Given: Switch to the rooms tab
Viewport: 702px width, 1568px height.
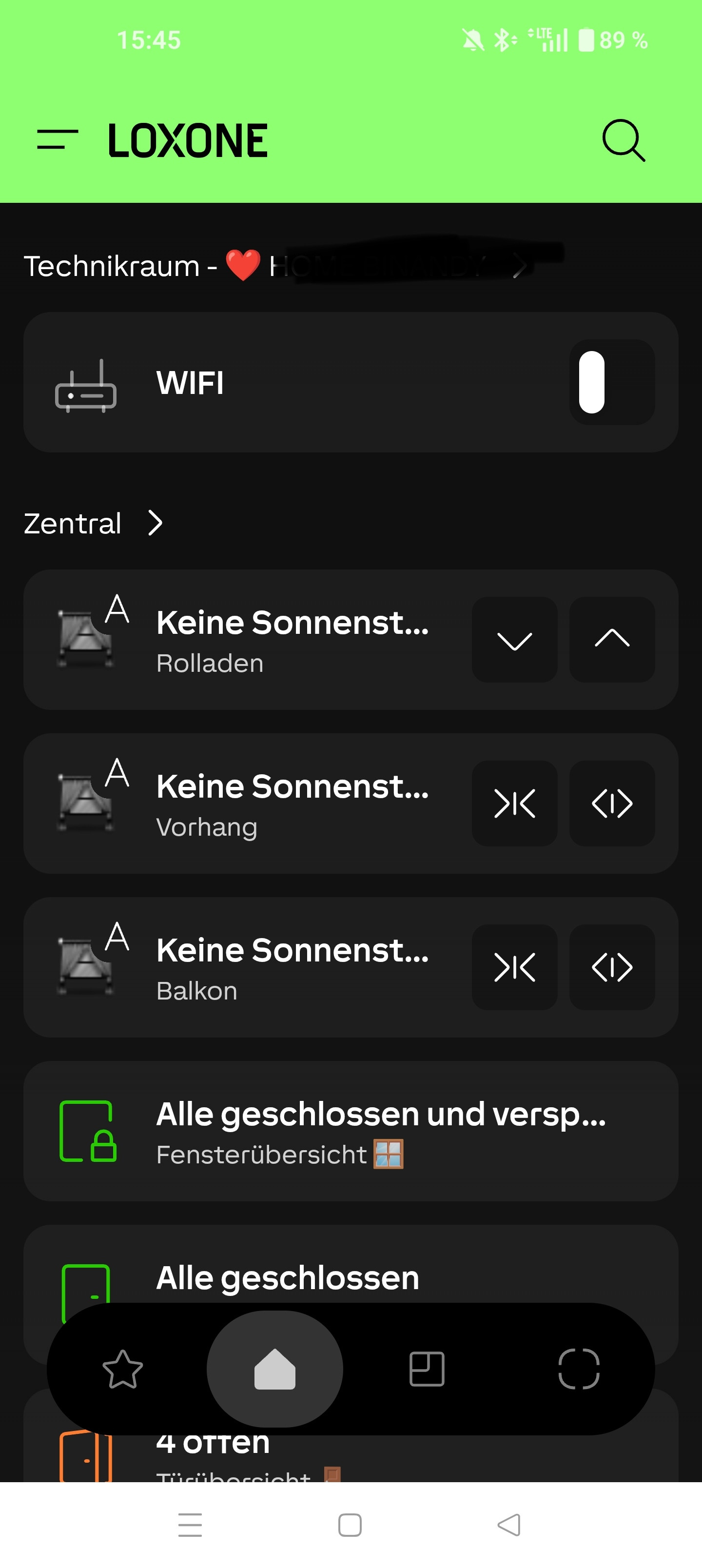Looking at the screenshot, I should coord(427,1370).
